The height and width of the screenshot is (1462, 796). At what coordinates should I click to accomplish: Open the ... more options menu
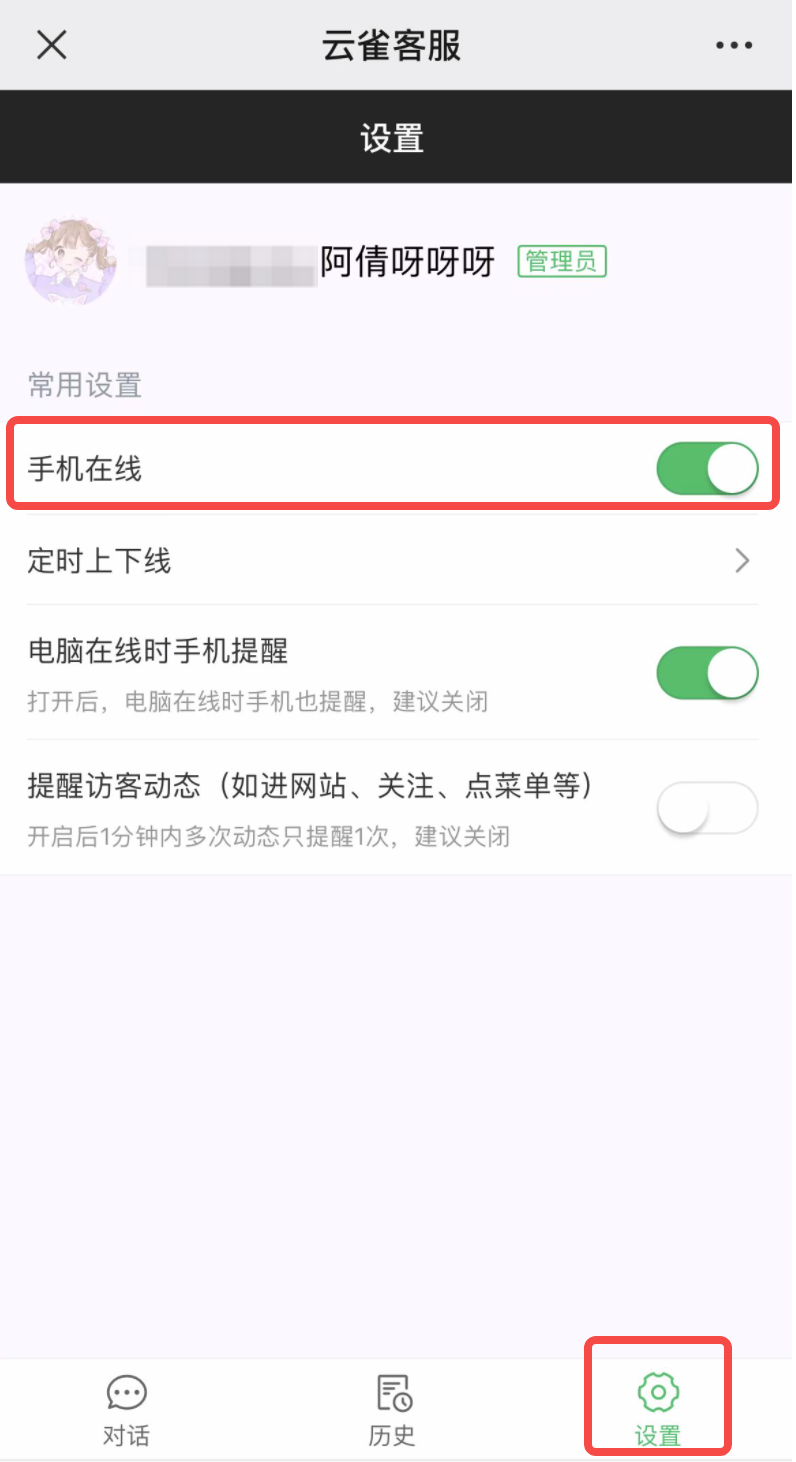[x=734, y=45]
